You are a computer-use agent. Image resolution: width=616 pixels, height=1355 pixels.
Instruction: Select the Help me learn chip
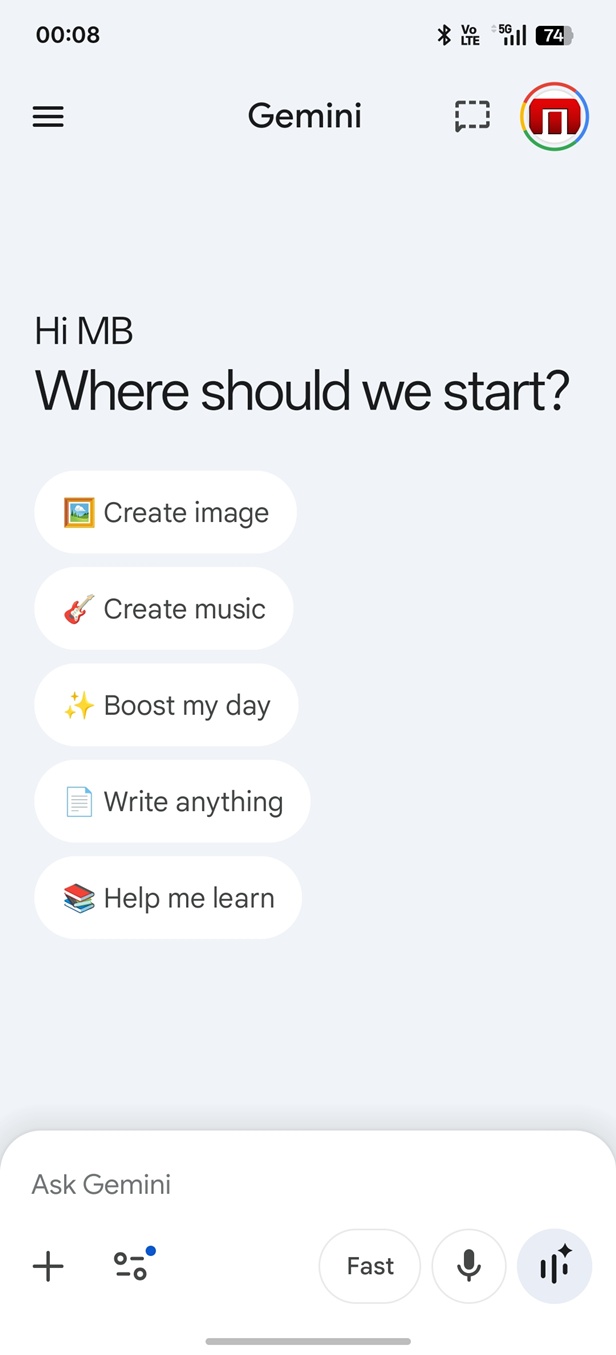click(x=168, y=898)
